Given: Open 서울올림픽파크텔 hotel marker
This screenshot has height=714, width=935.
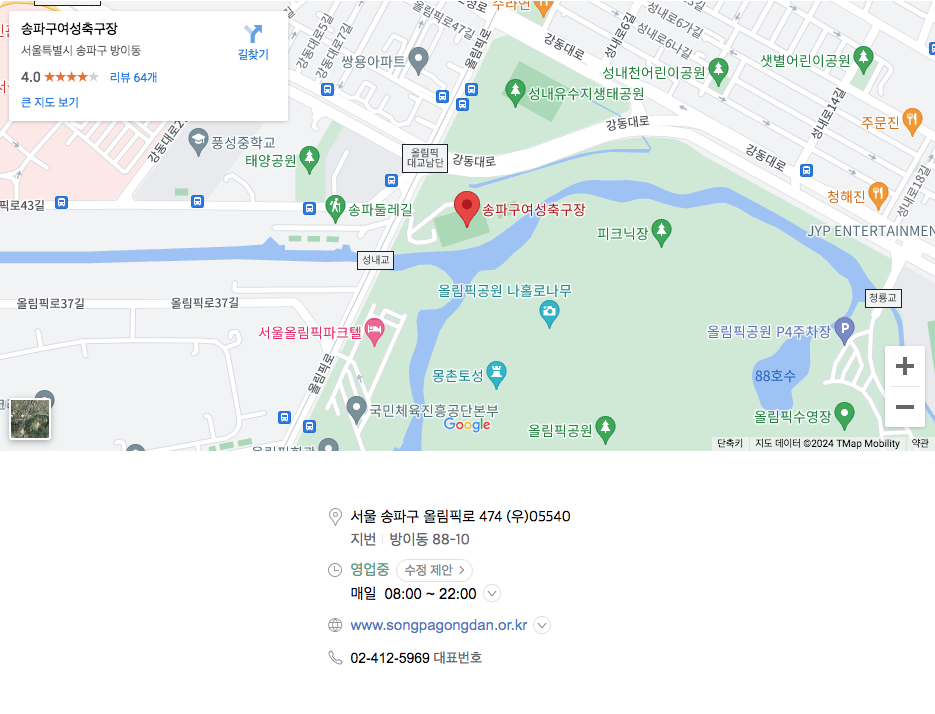Looking at the screenshot, I should tap(375, 332).
